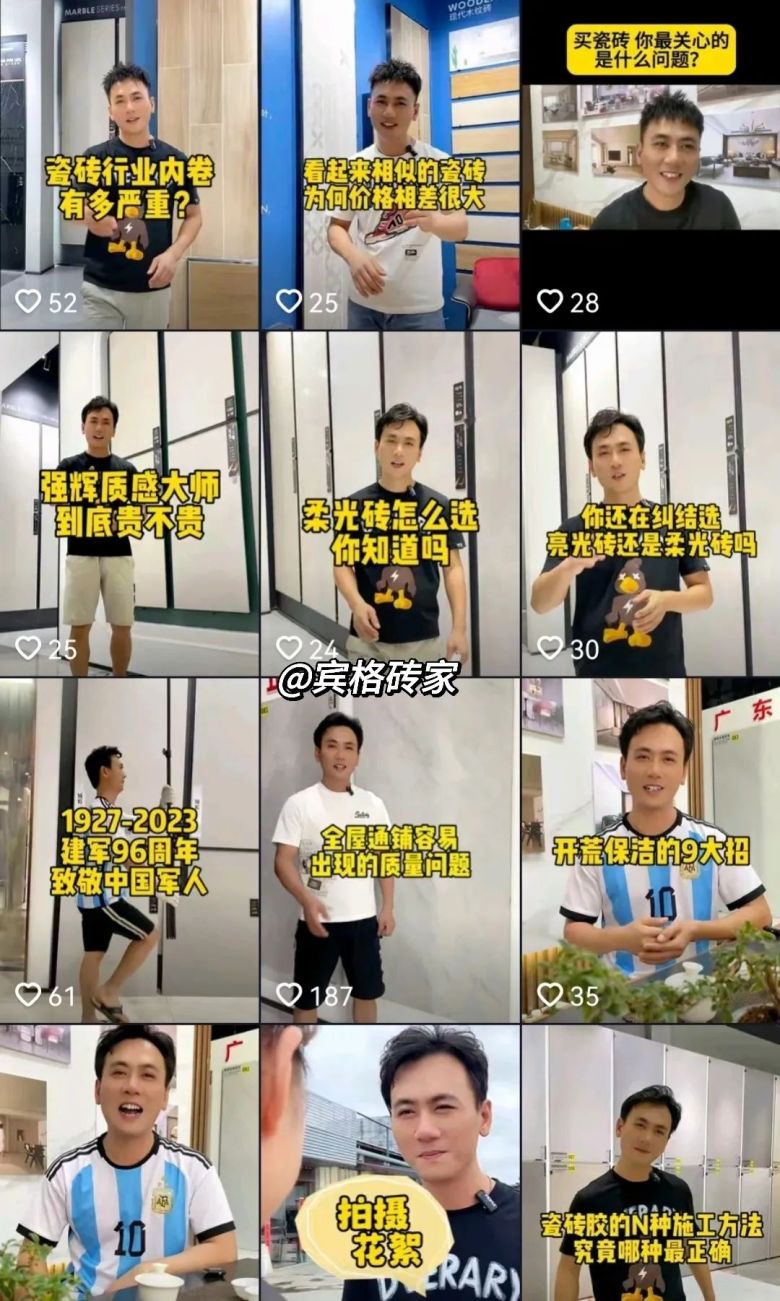Open the video 开荒保洁的9大招
Image resolution: width=780 pixels, height=1301 pixels.
point(650,850)
